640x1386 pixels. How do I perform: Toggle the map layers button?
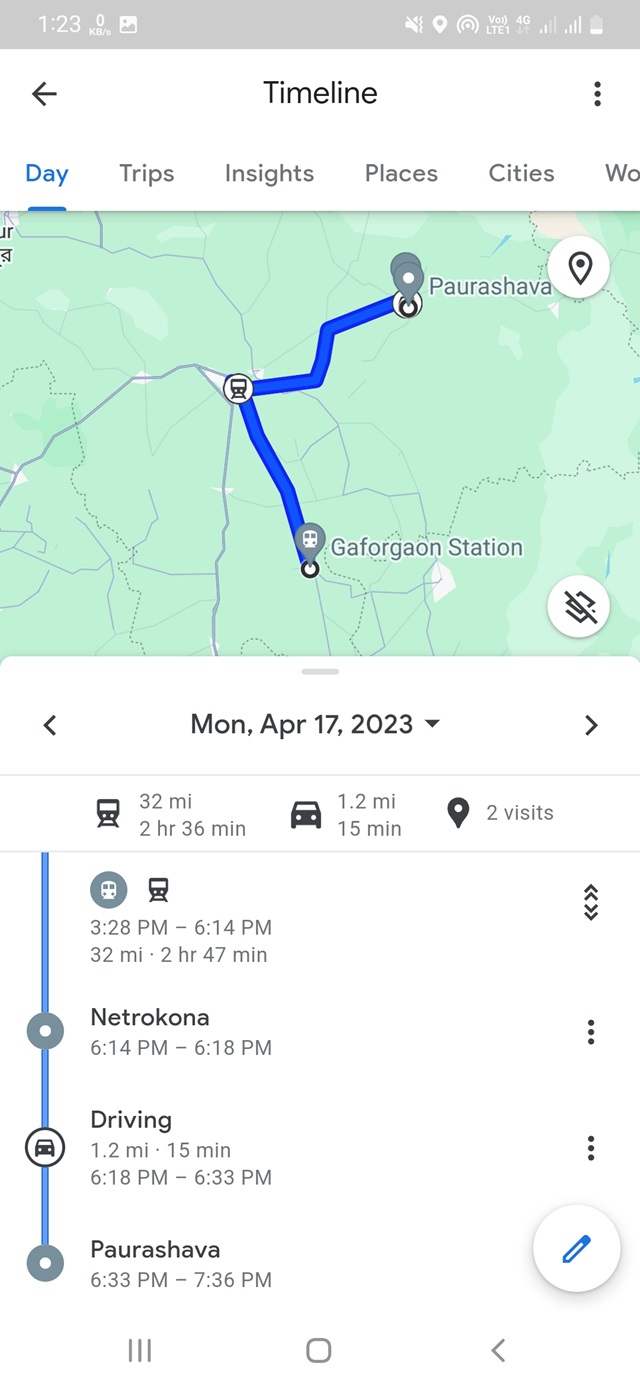coord(579,606)
